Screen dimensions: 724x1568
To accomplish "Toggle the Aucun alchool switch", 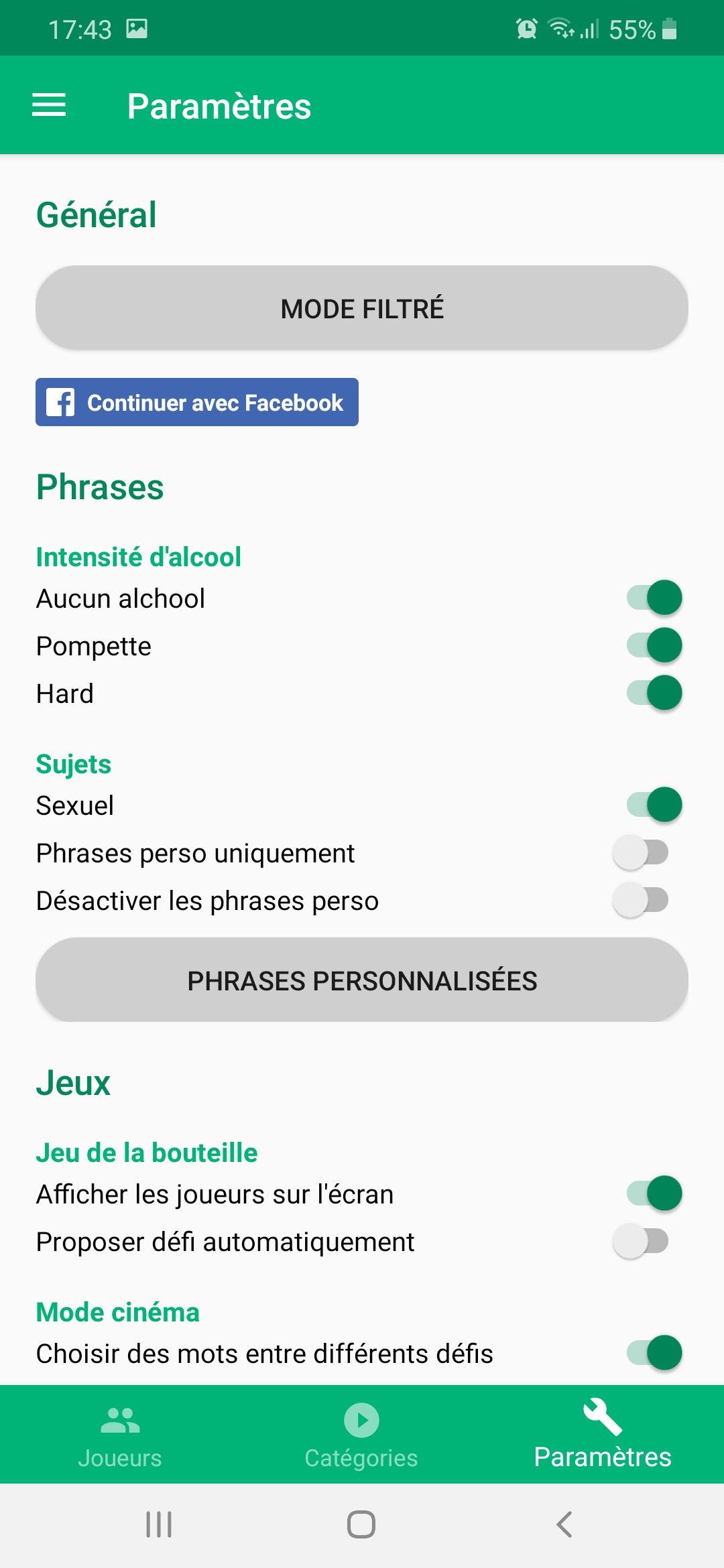I will (x=654, y=598).
